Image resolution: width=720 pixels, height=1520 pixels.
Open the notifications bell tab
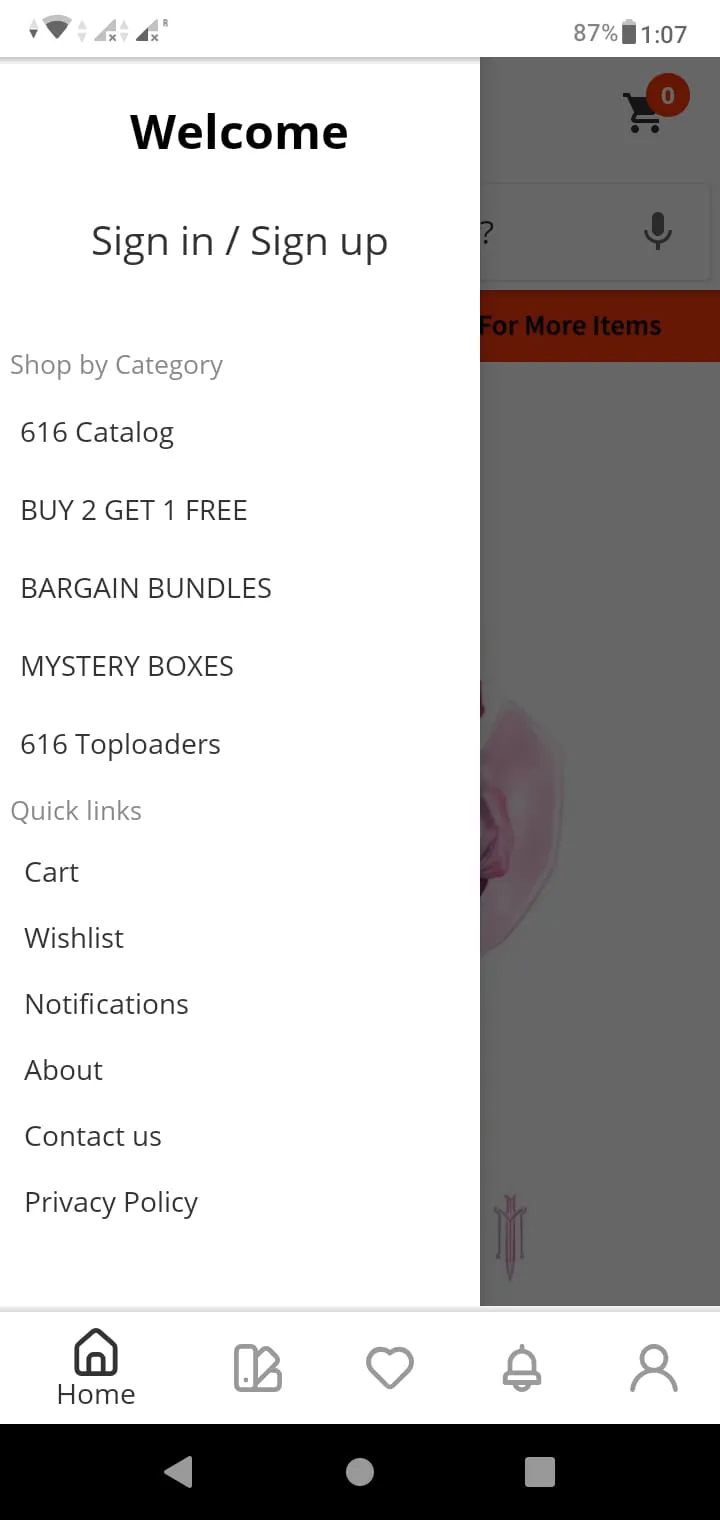(x=522, y=1368)
